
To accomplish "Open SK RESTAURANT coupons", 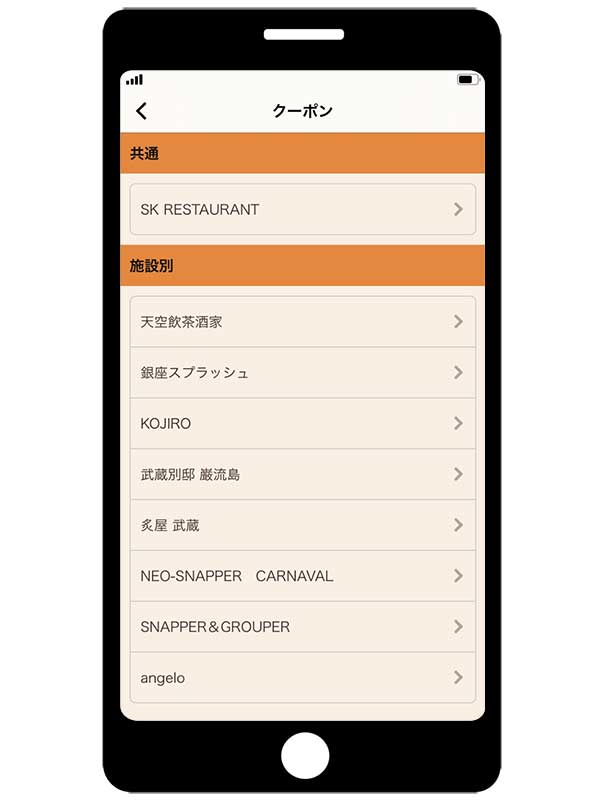I will click(x=302, y=209).
